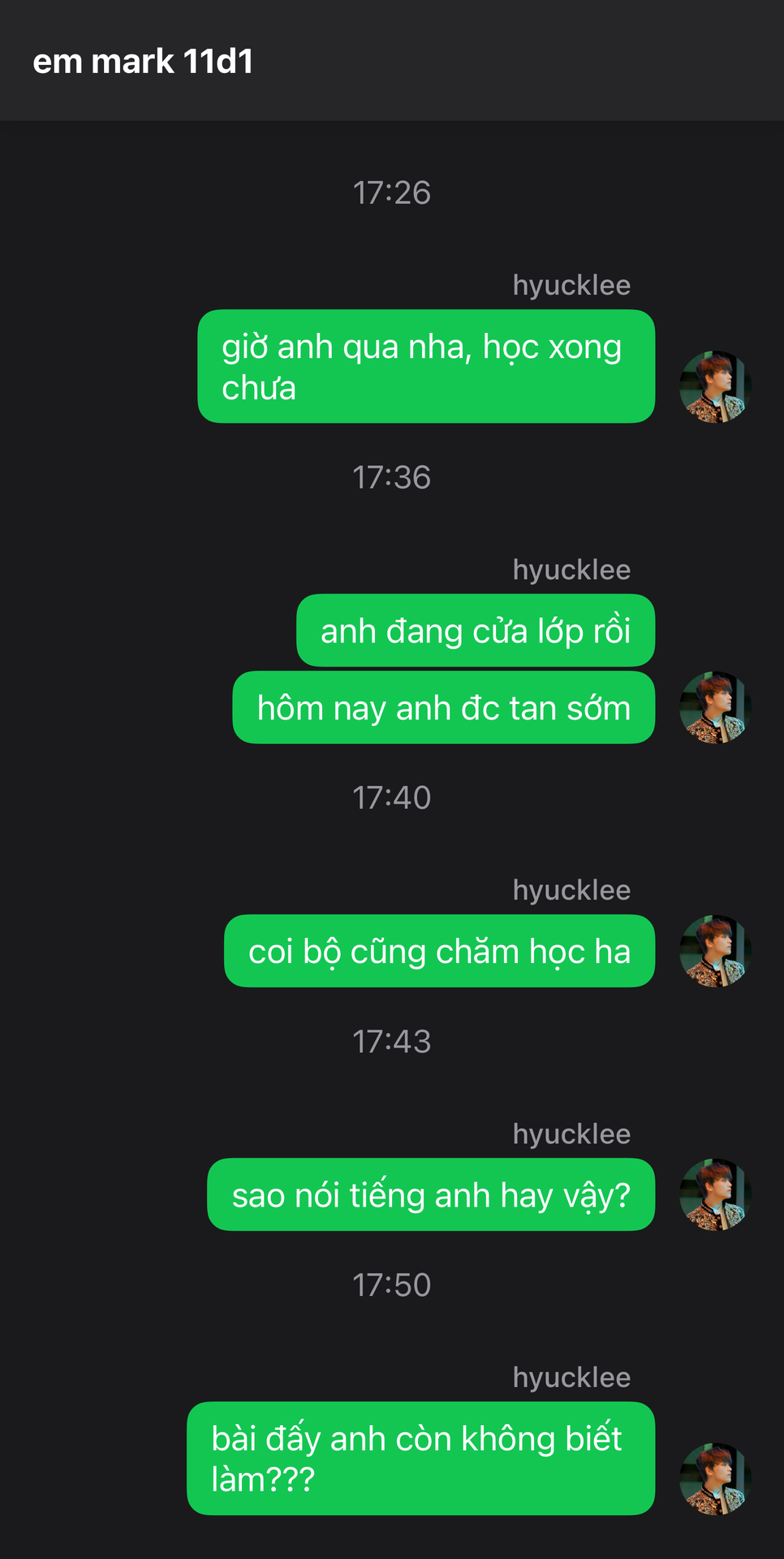Tap hyucklee's avatar beside 'giờ anh qua nha'
Image resolution: width=784 pixels, height=1559 pixels.
[x=715, y=387]
